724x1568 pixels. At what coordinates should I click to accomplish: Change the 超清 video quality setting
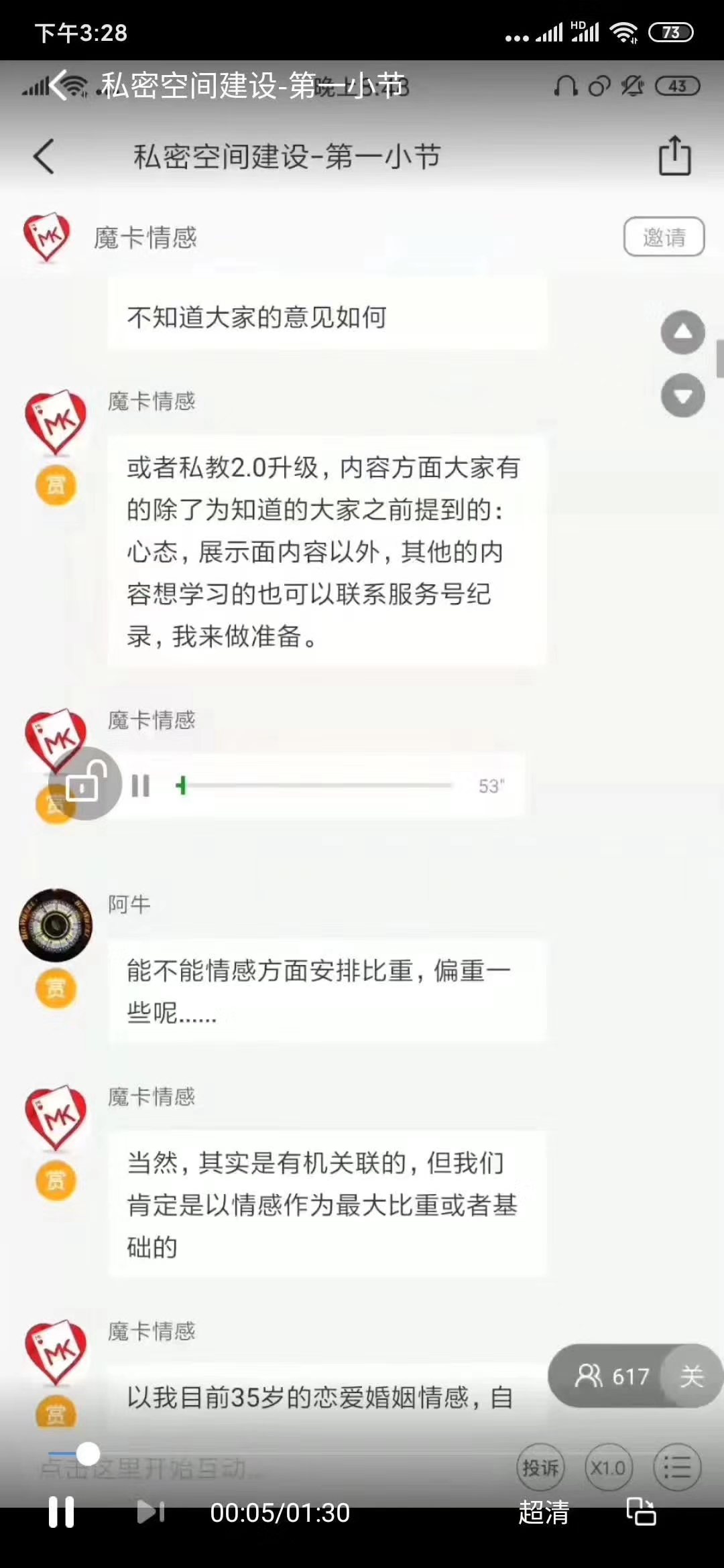543,1513
